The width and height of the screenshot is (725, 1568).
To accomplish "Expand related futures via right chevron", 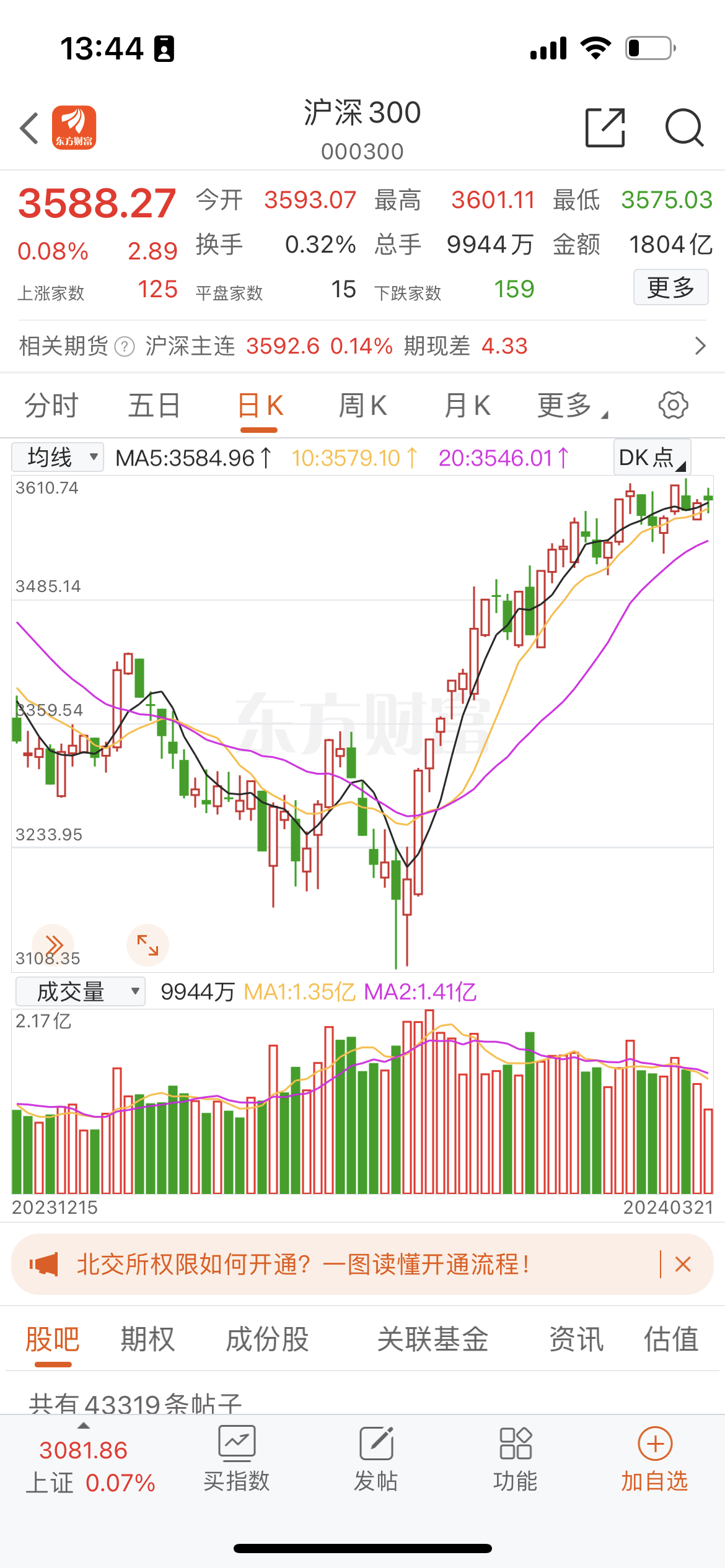I will point(700,347).
